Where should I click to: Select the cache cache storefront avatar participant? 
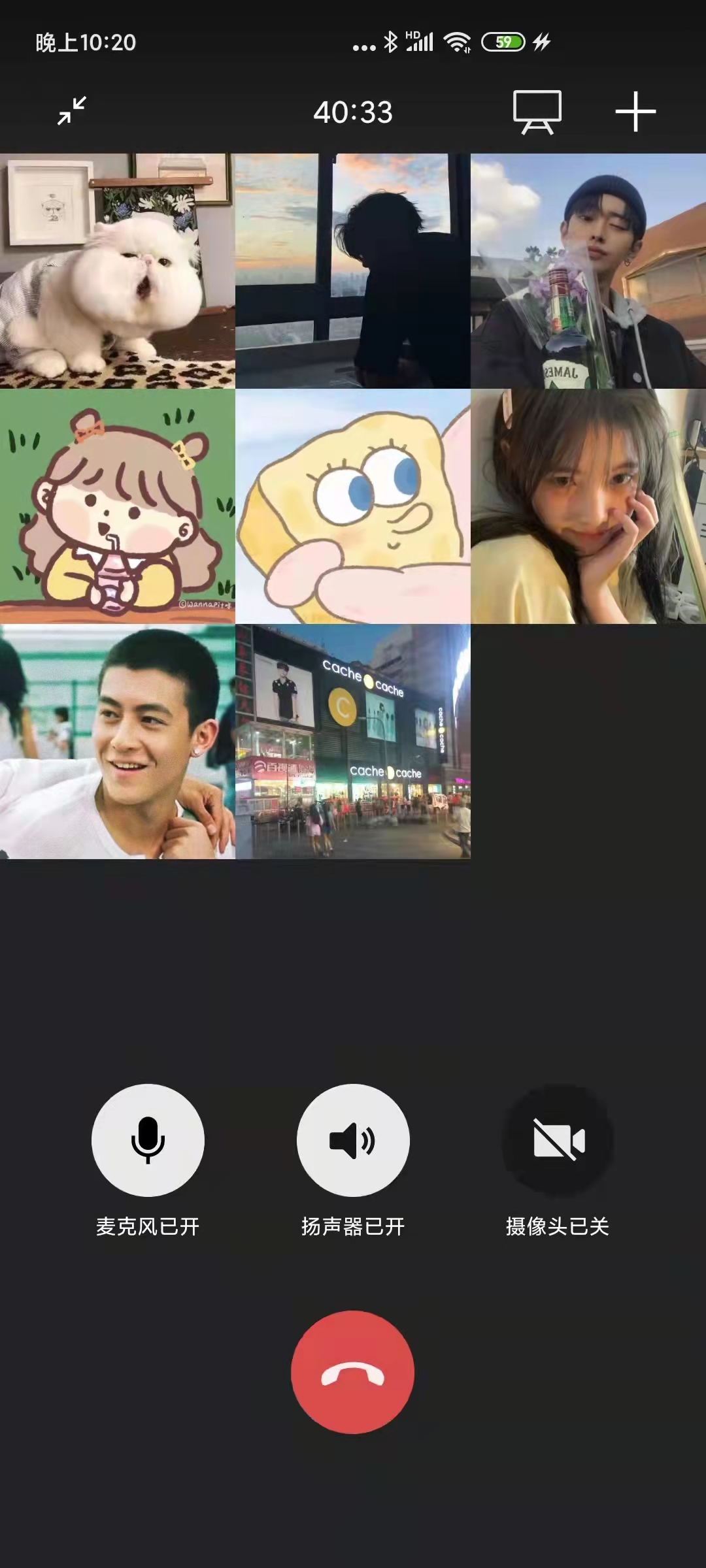353,742
